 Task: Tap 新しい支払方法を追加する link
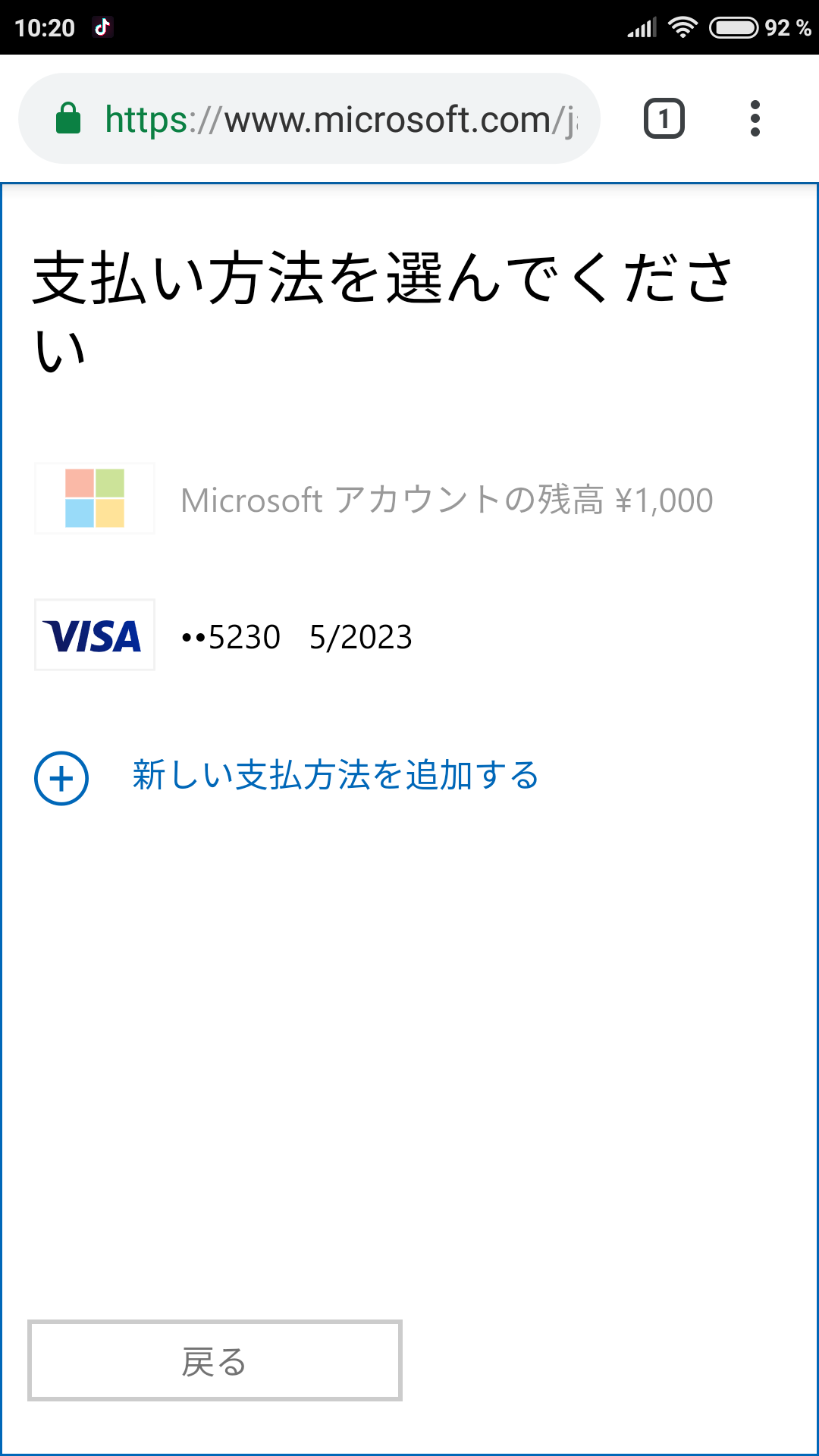tap(335, 776)
